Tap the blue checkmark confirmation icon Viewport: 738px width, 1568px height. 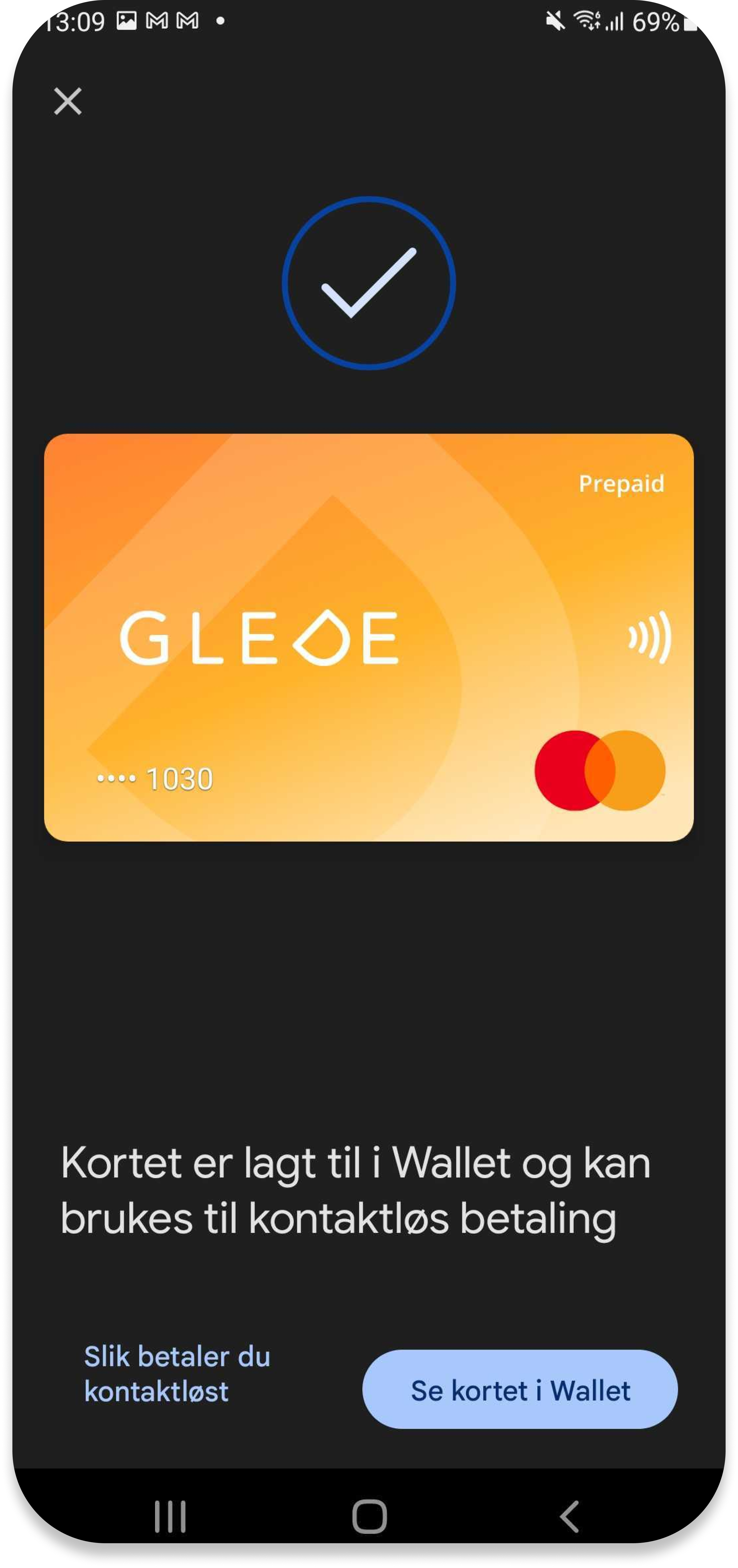[x=368, y=284]
